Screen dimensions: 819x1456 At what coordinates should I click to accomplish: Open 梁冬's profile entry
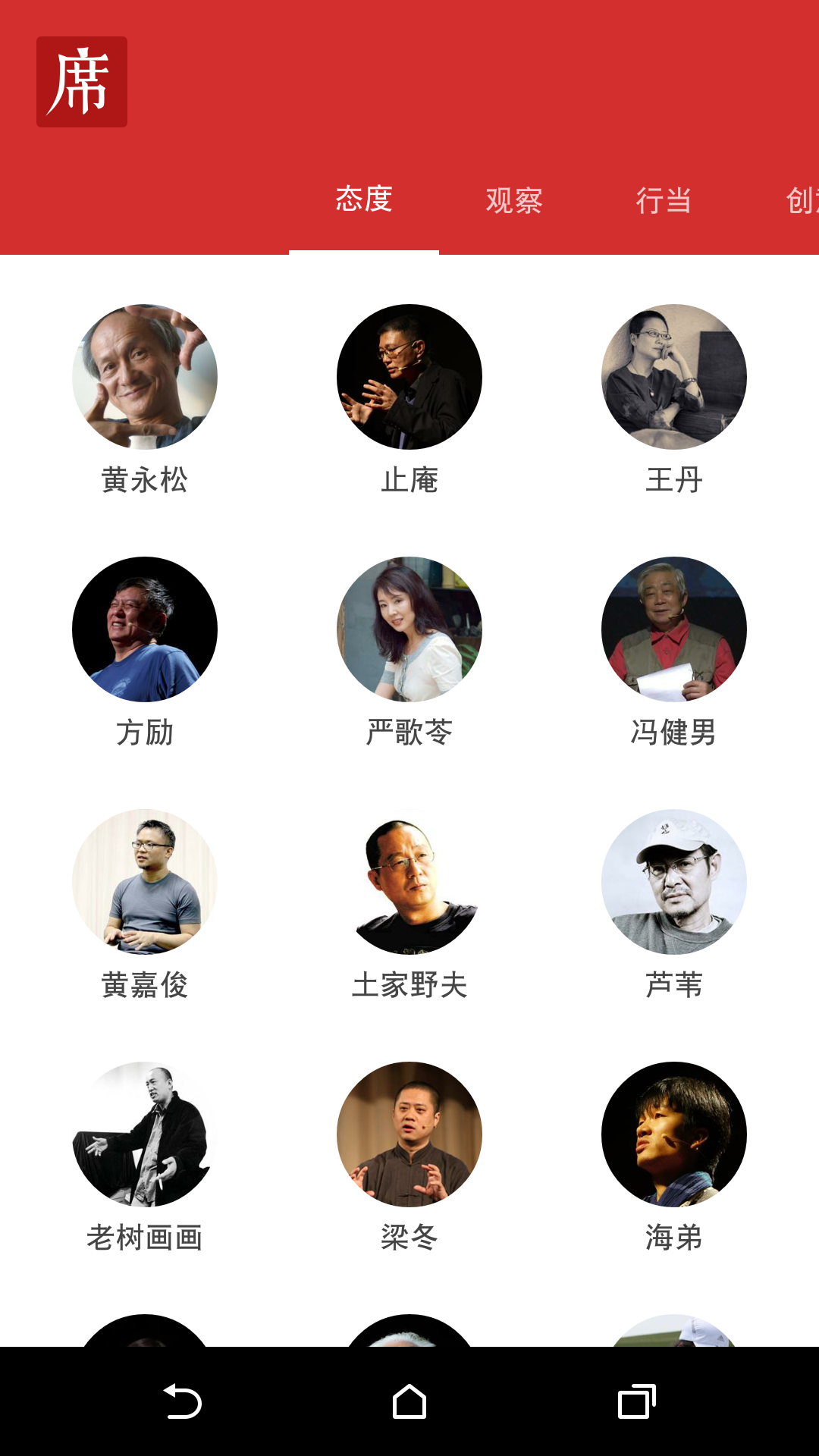tap(409, 1135)
